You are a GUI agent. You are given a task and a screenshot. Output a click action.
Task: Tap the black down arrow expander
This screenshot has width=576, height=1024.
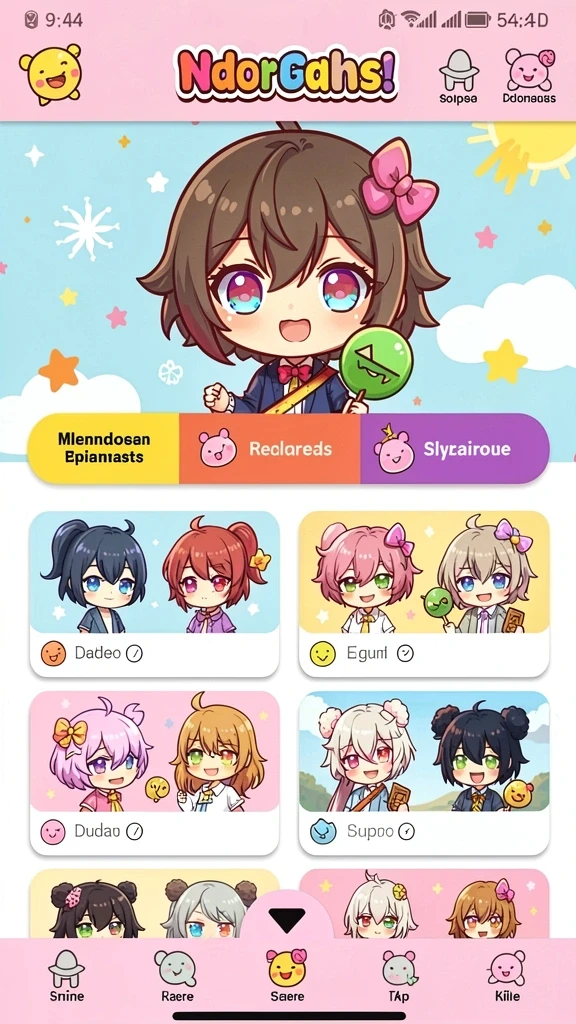(287, 920)
